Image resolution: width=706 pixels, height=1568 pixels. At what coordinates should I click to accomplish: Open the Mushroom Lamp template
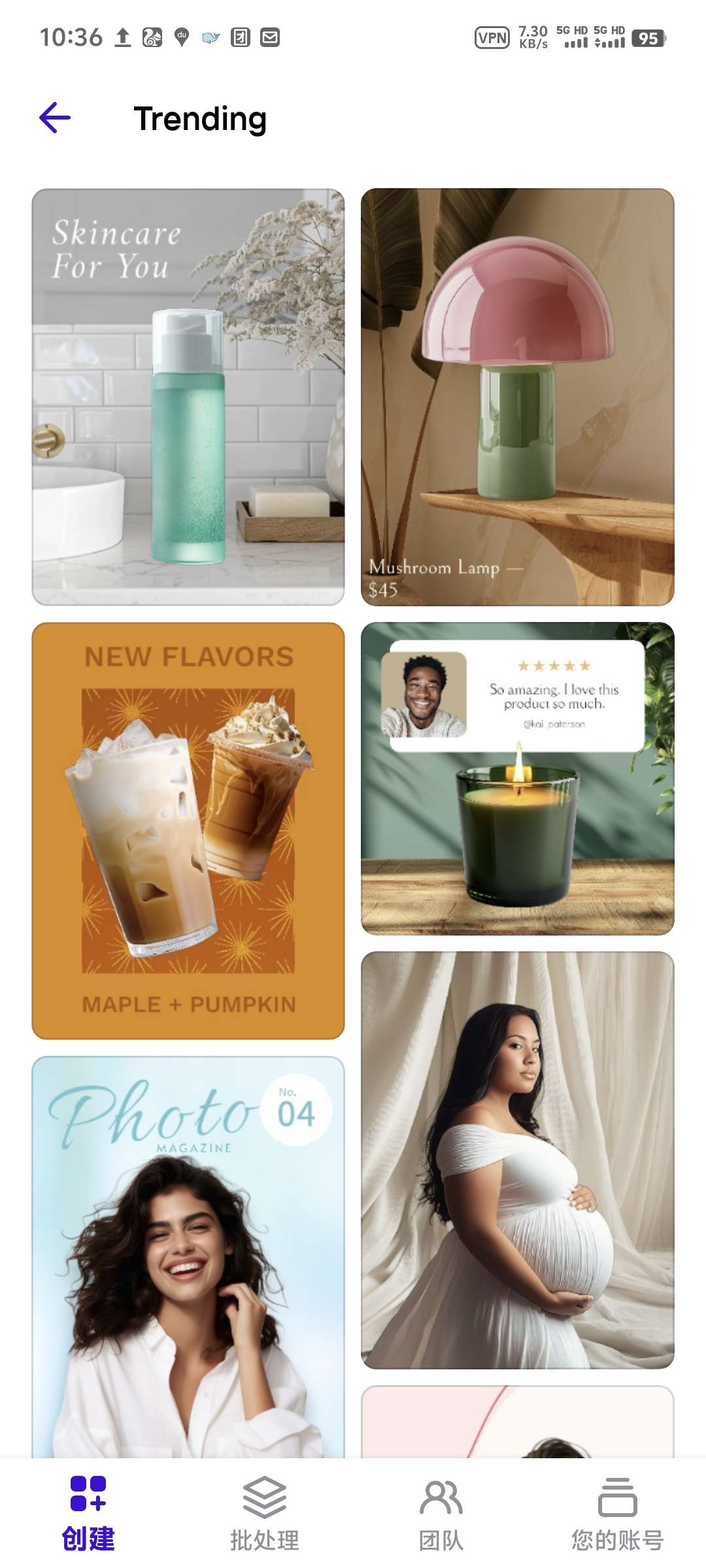coord(517,397)
